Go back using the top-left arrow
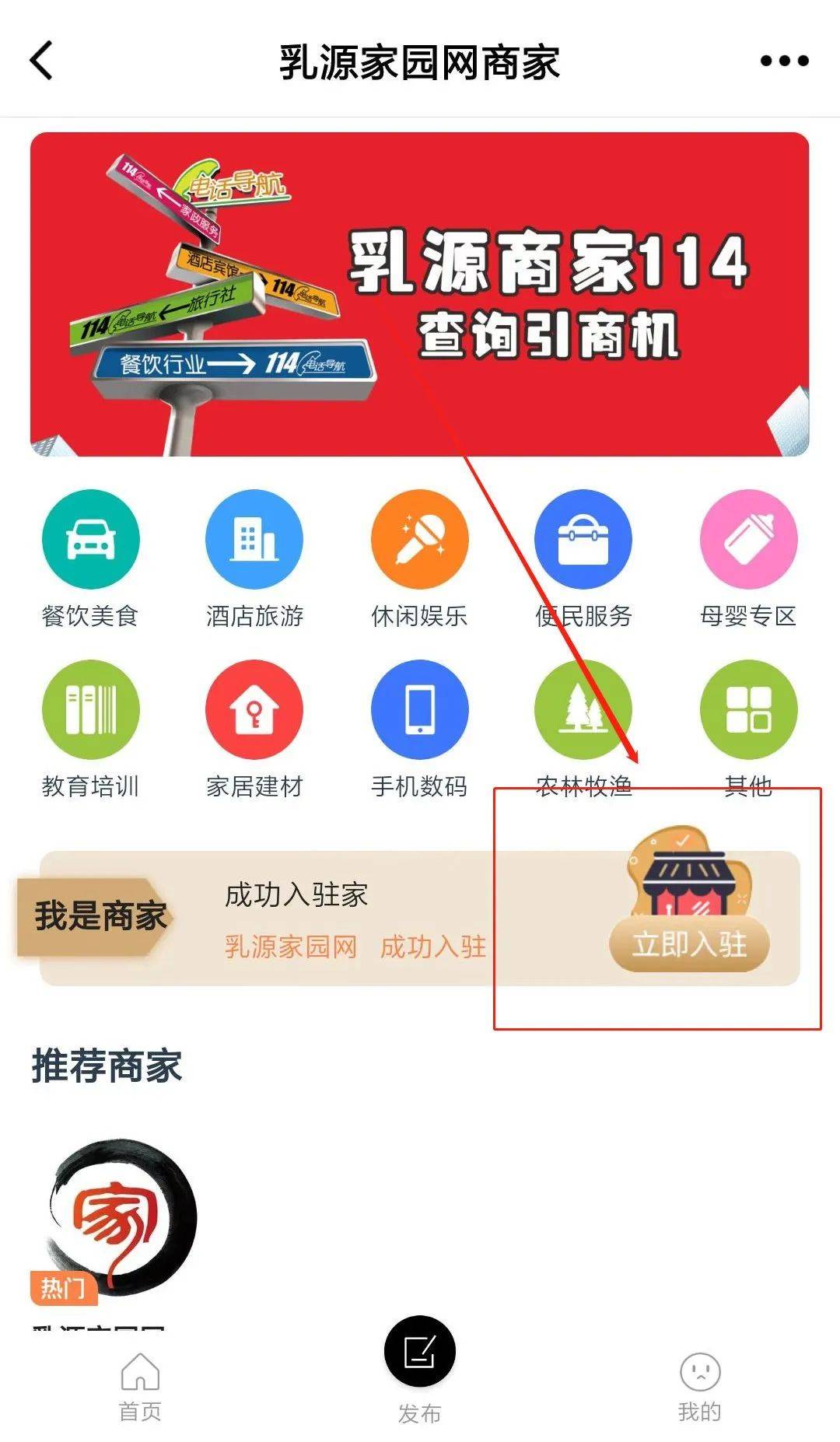The height and width of the screenshot is (1442, 840). click(x=42, y=61)
